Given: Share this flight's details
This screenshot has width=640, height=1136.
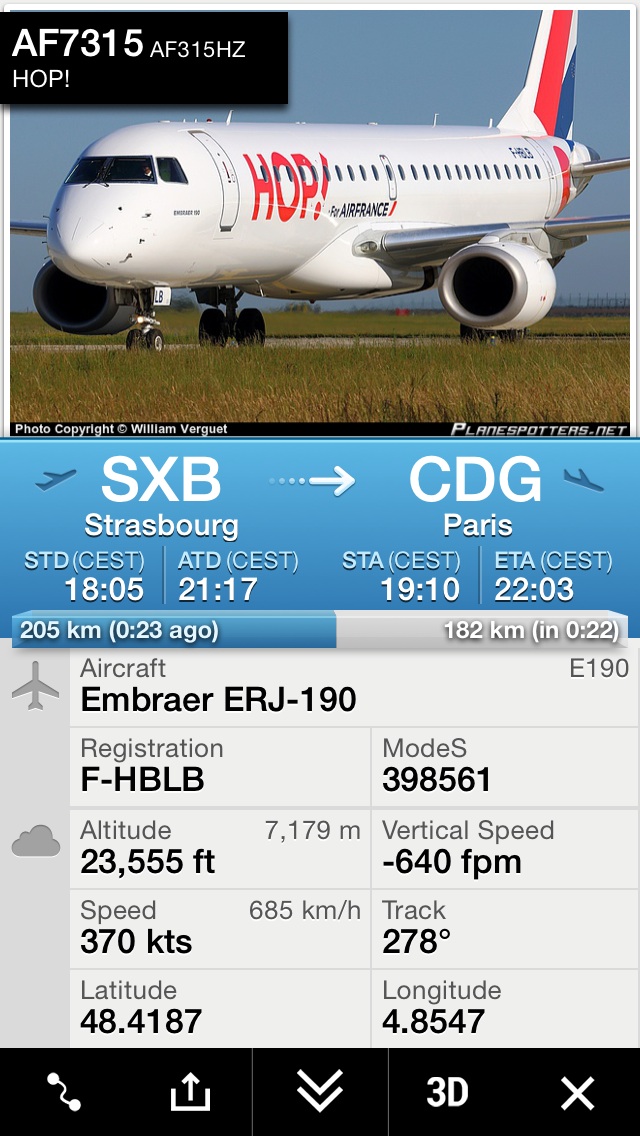Looking at the screenshot, I should tap(190, 1092).
